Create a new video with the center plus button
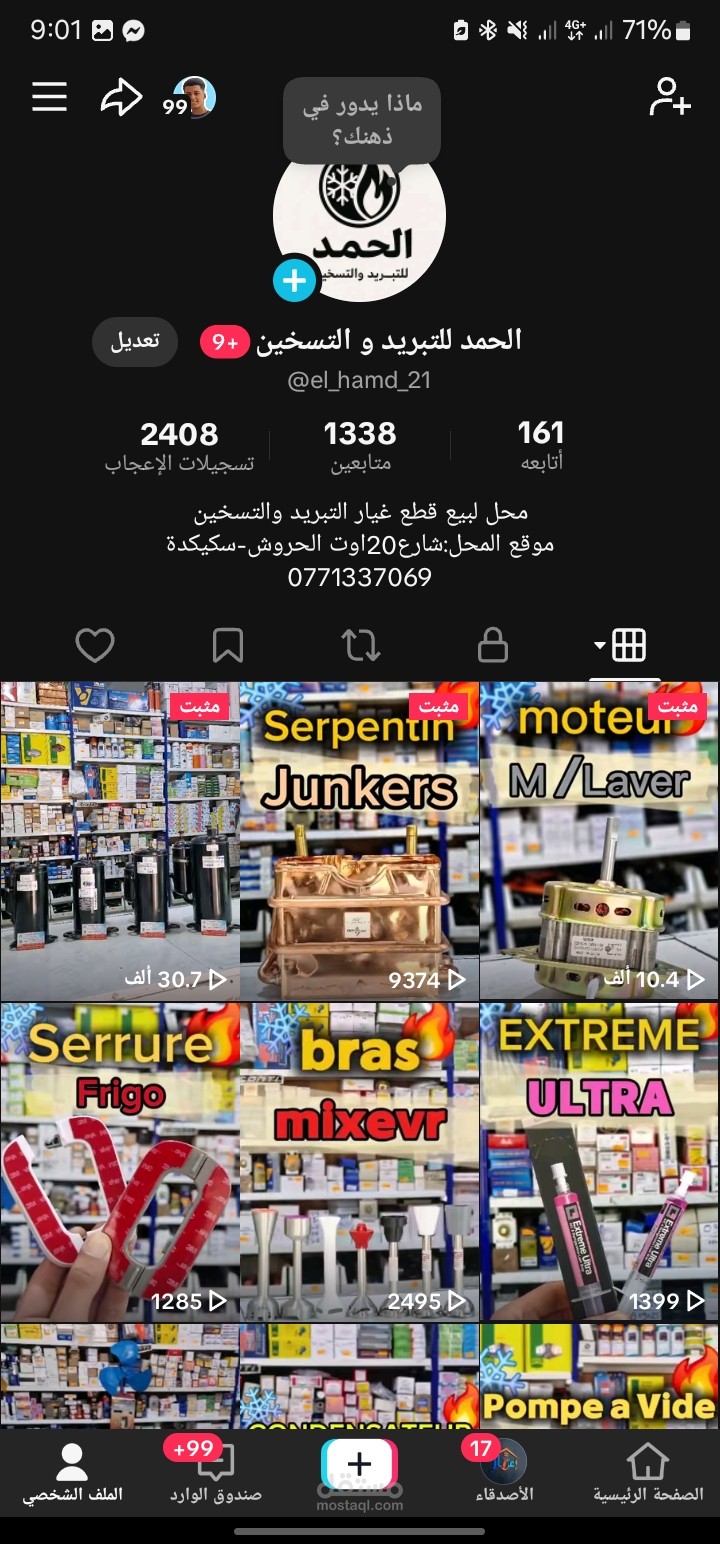This screenshot has width=720, height=1544. point(358,1466)
